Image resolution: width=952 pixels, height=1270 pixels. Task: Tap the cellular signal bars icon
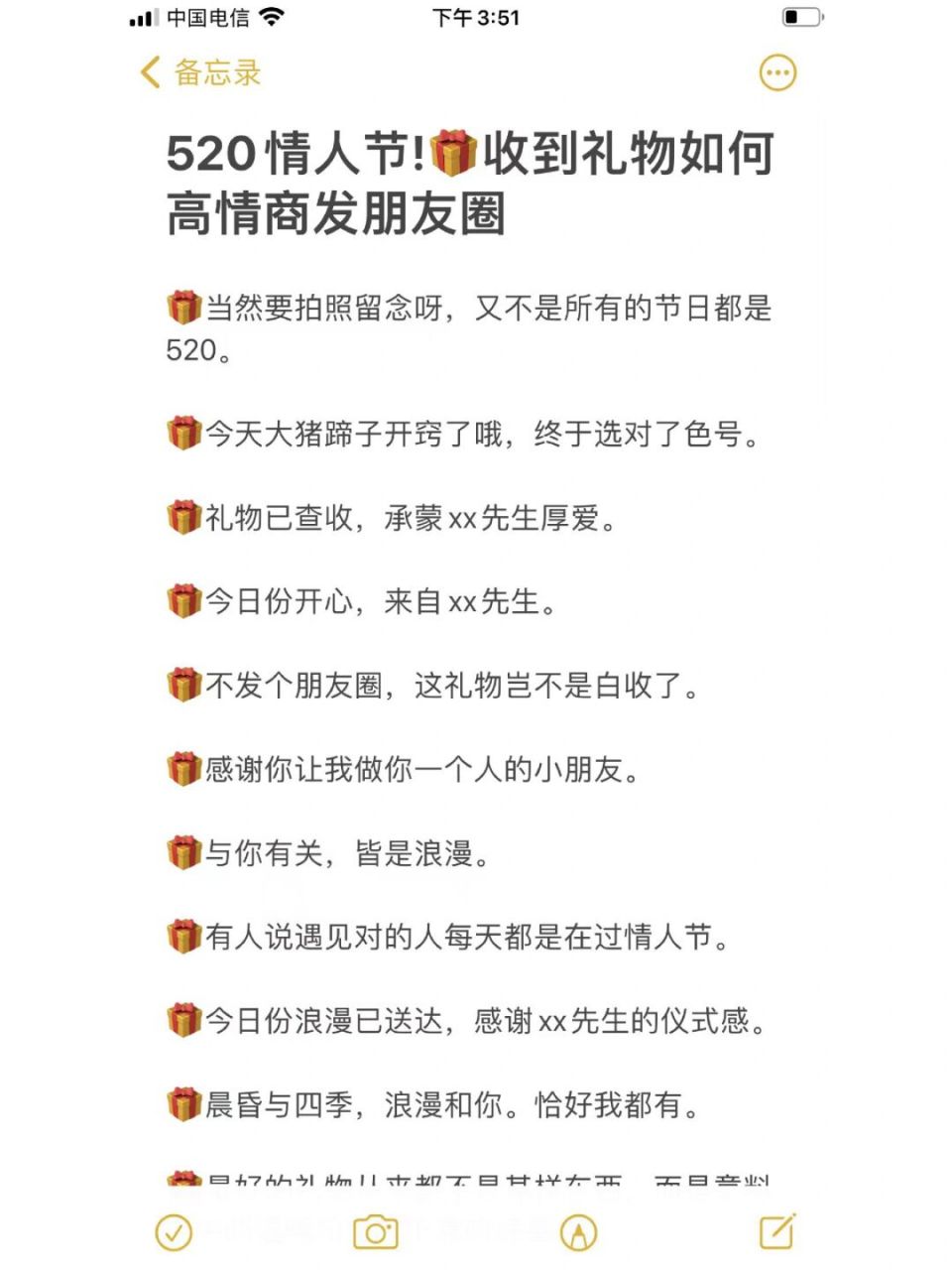coord(138,17)
